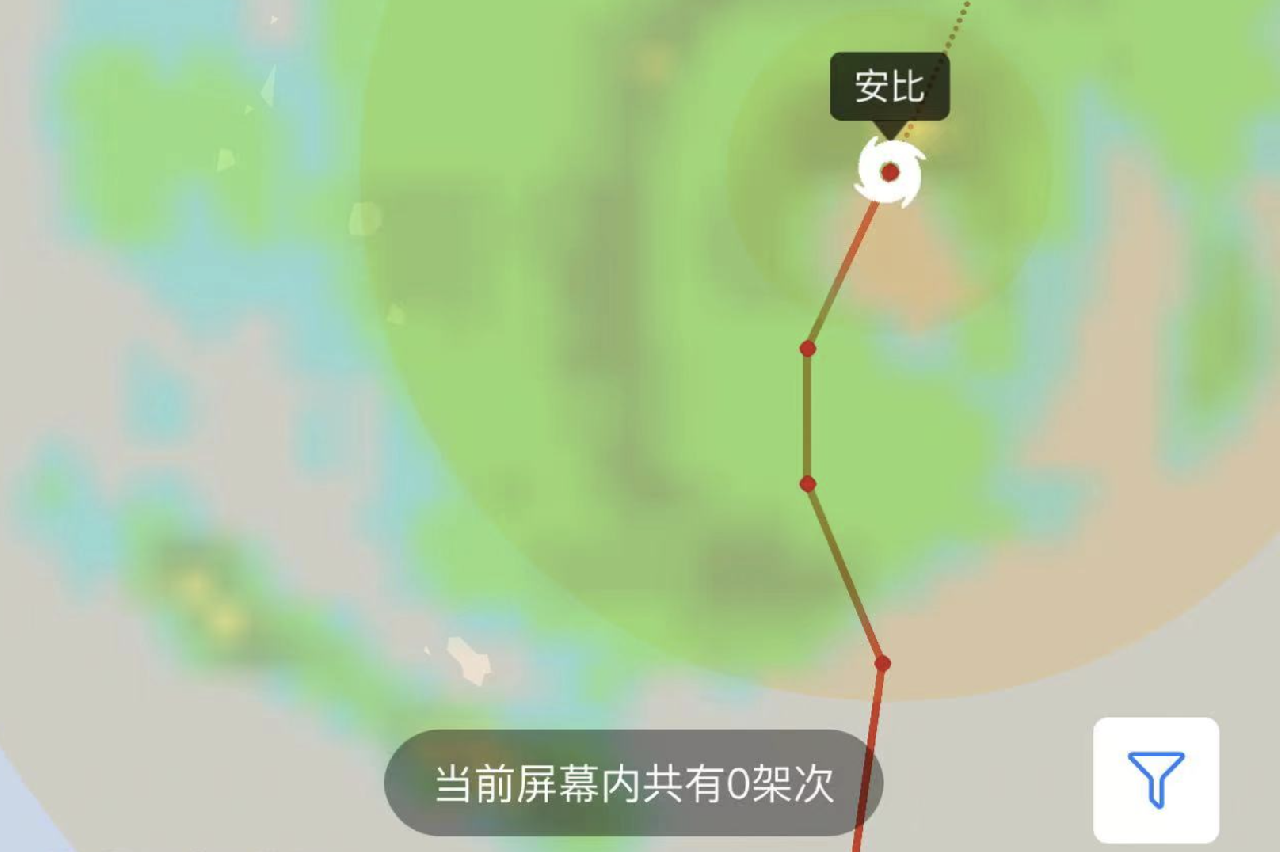Viewport: 1280px width, 852px height.
Task: Tap the typhoon 安比 marker
Action: click(889, 172)
